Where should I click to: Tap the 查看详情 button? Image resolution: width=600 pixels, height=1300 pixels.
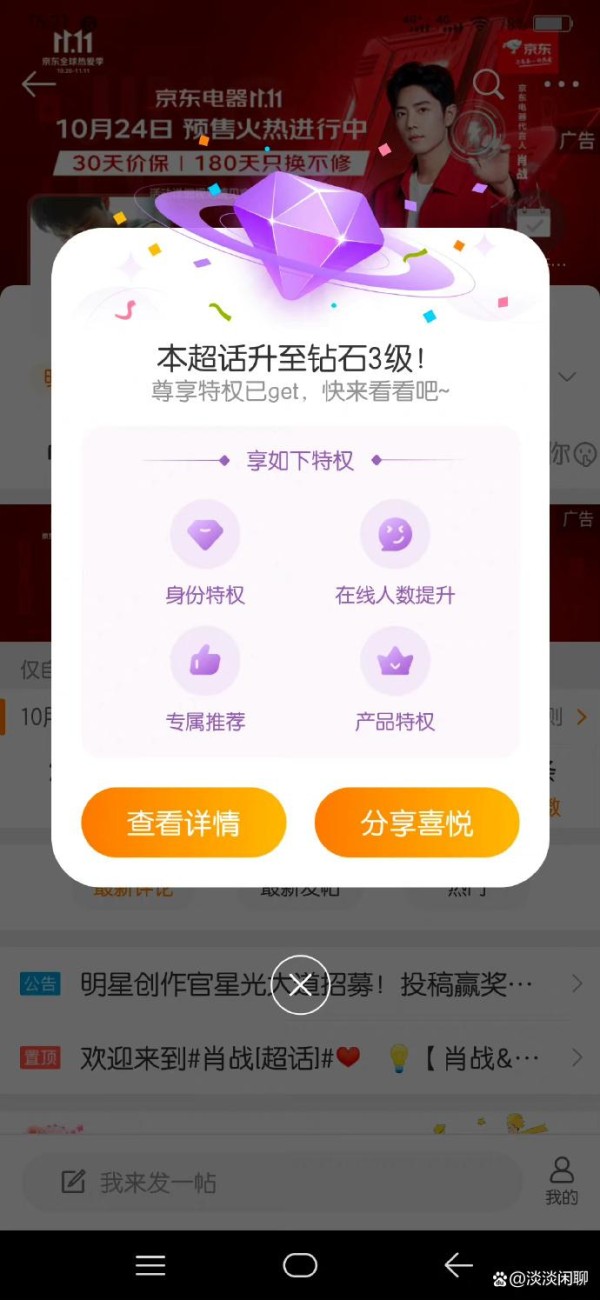(184, 823)
